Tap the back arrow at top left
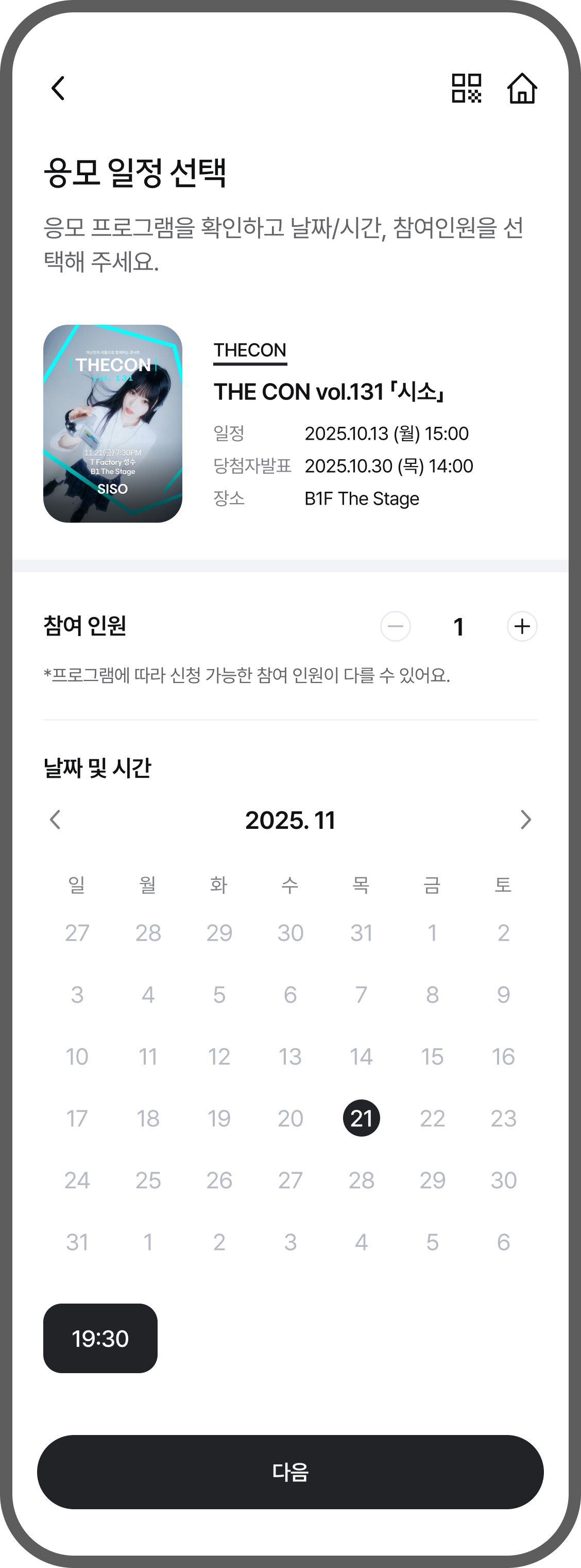581x1568 pixels. (57, 88)
